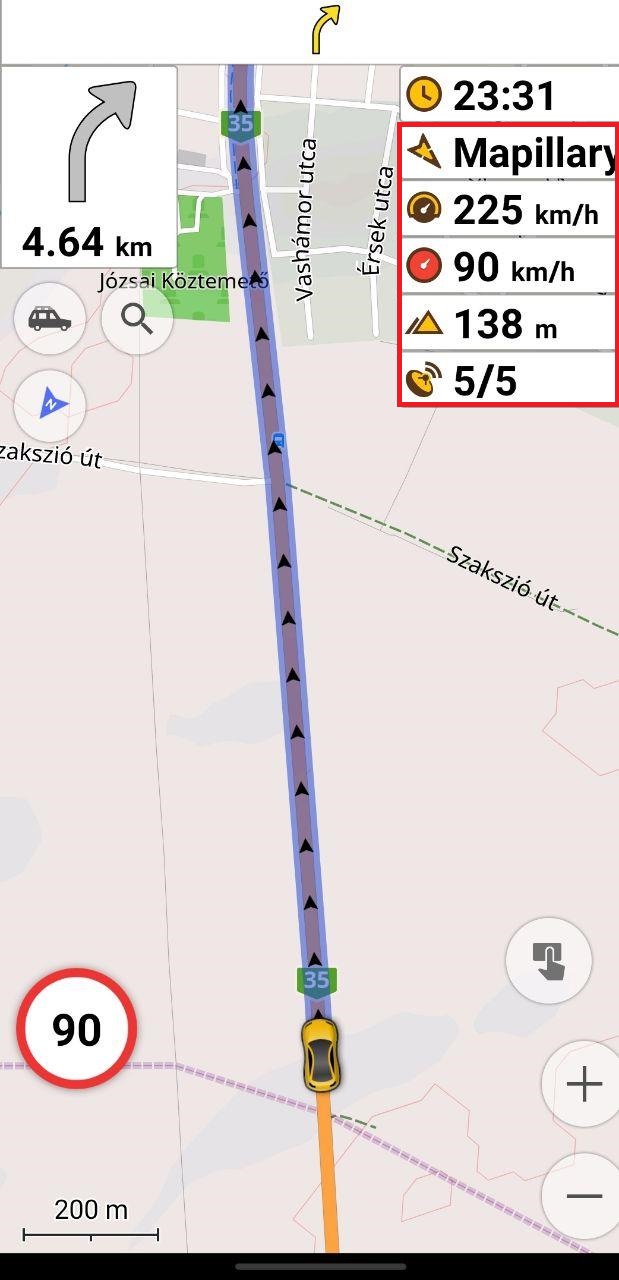This screenshot has width=619, height=1280.
Task: Tap the touch-hand quick action button
Action: click(x=548, y=961)
